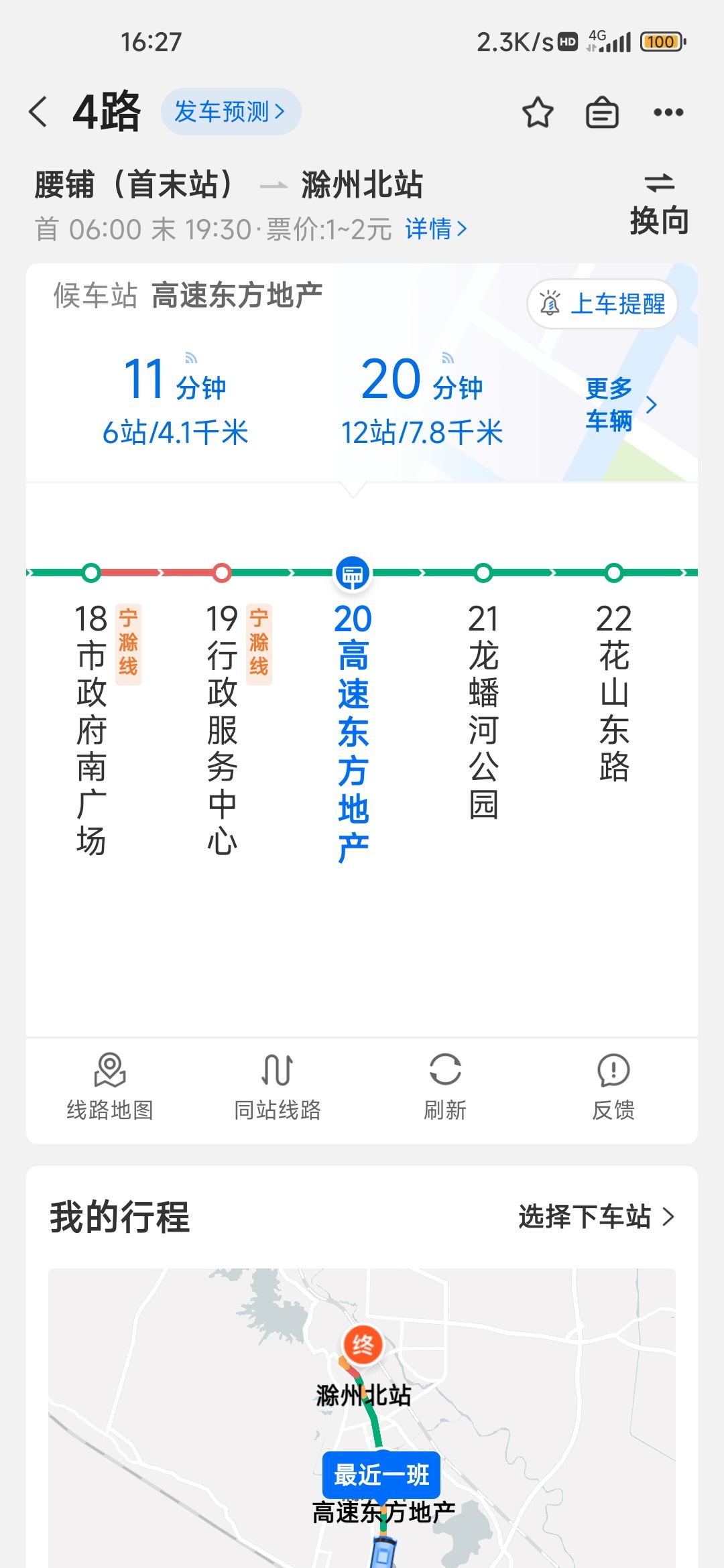The height and width of the screenshot is (1568, 724).
Task: Open 发车预测 departure forecast
Action: pos(230,111)
